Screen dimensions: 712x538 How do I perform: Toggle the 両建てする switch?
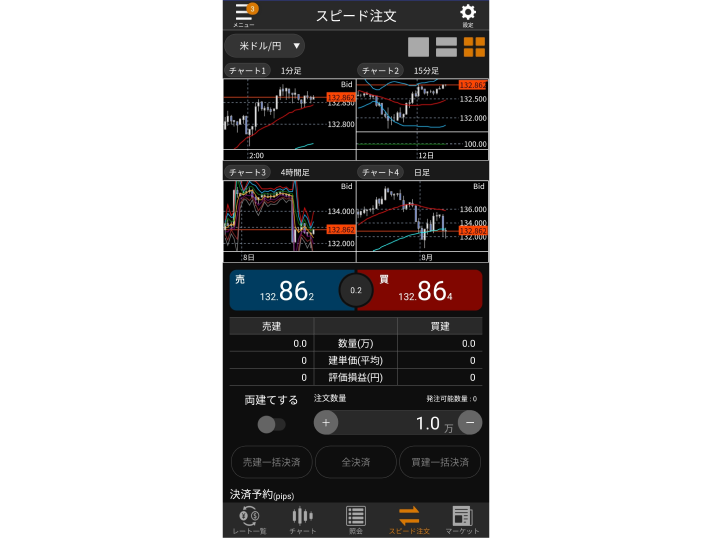click(271, 424)
